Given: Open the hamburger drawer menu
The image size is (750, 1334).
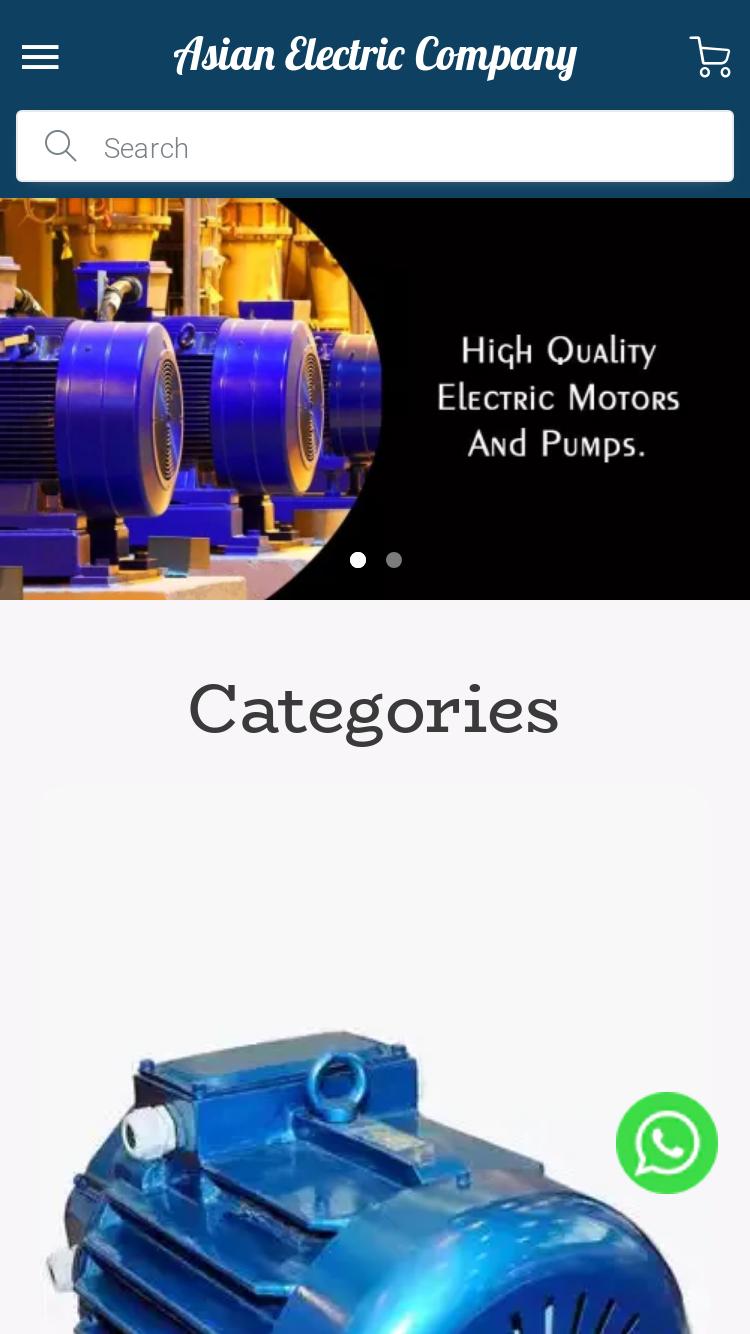Looking at the screenshot, I should [40, 57].
